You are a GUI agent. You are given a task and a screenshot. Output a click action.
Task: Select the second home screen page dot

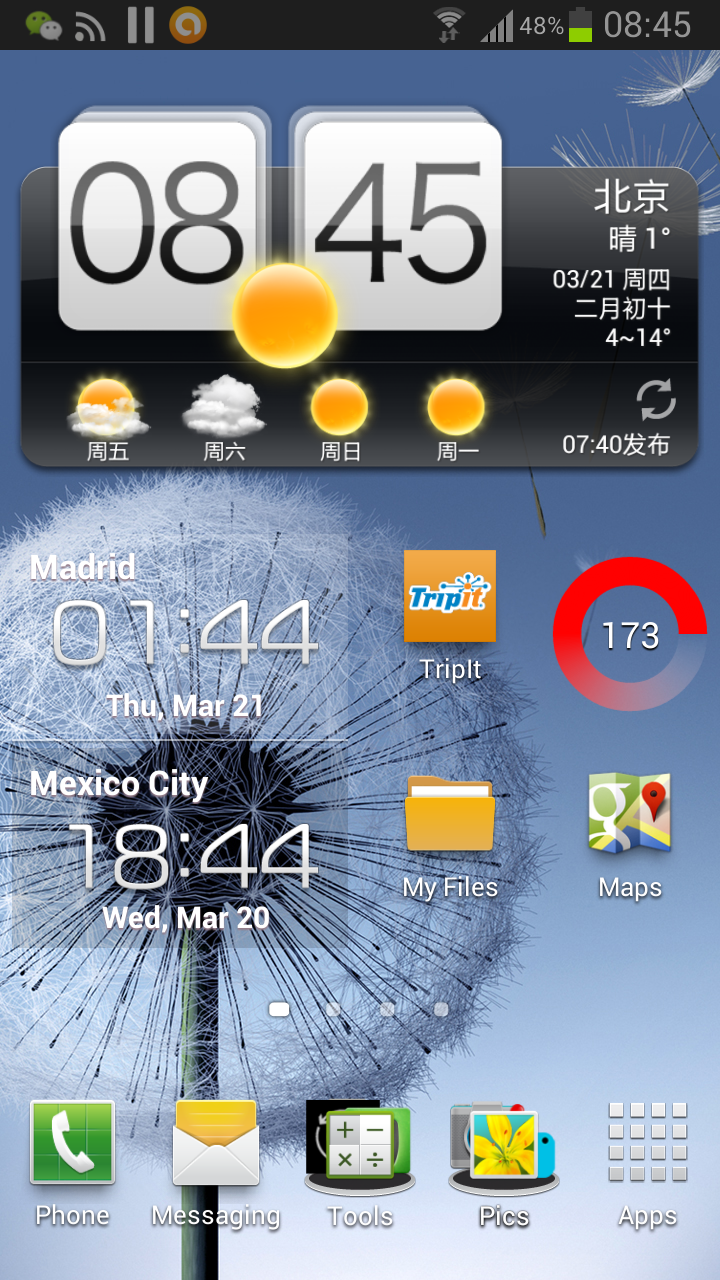point(334,1010)
